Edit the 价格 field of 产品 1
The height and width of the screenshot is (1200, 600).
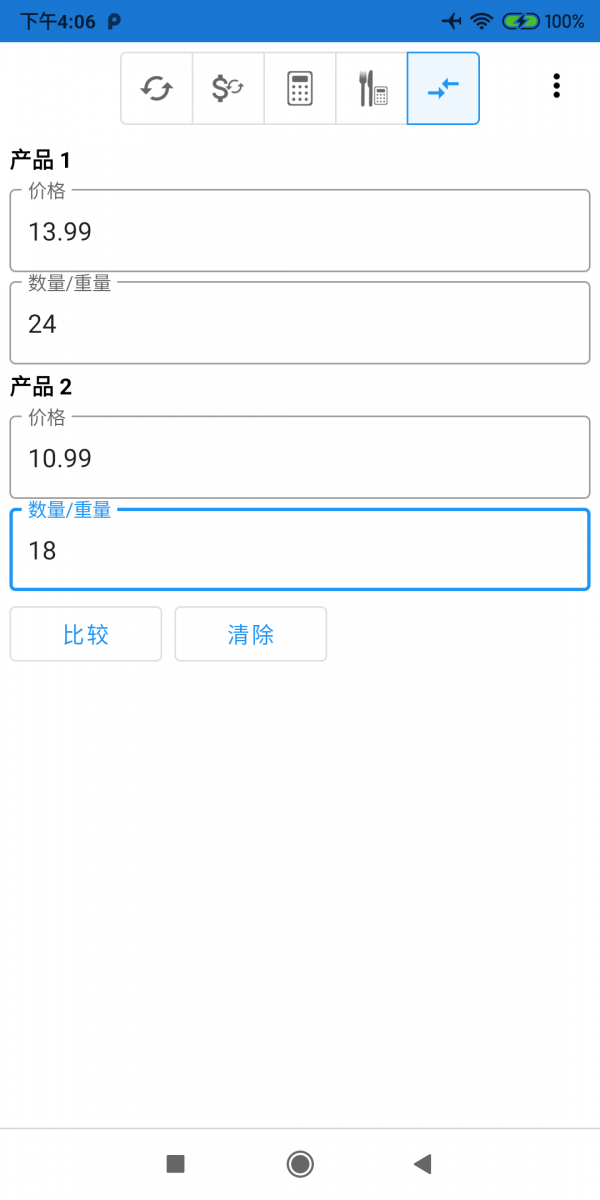[300, 231]
